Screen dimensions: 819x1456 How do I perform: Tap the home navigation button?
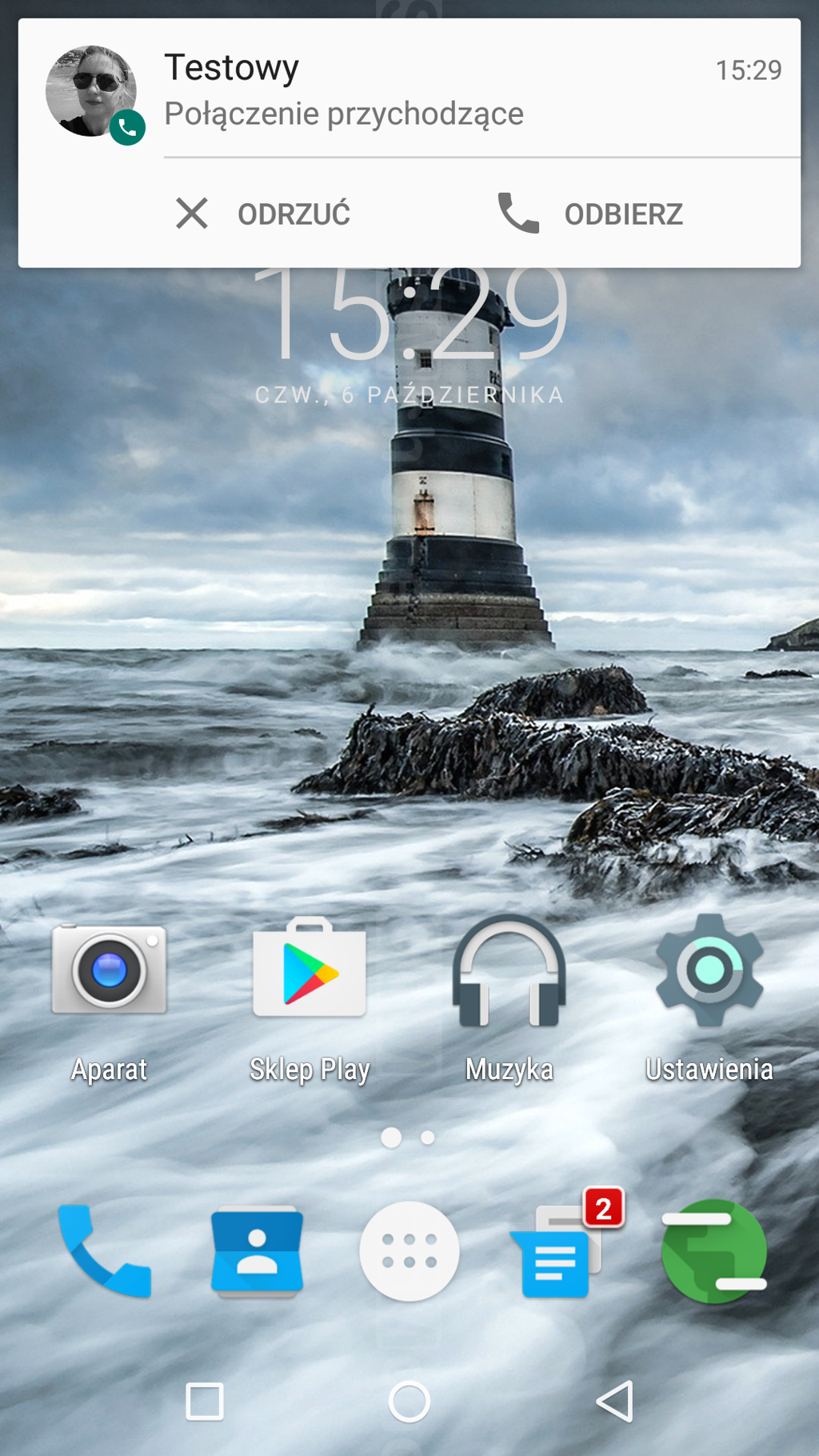[x=409, y=1402]
